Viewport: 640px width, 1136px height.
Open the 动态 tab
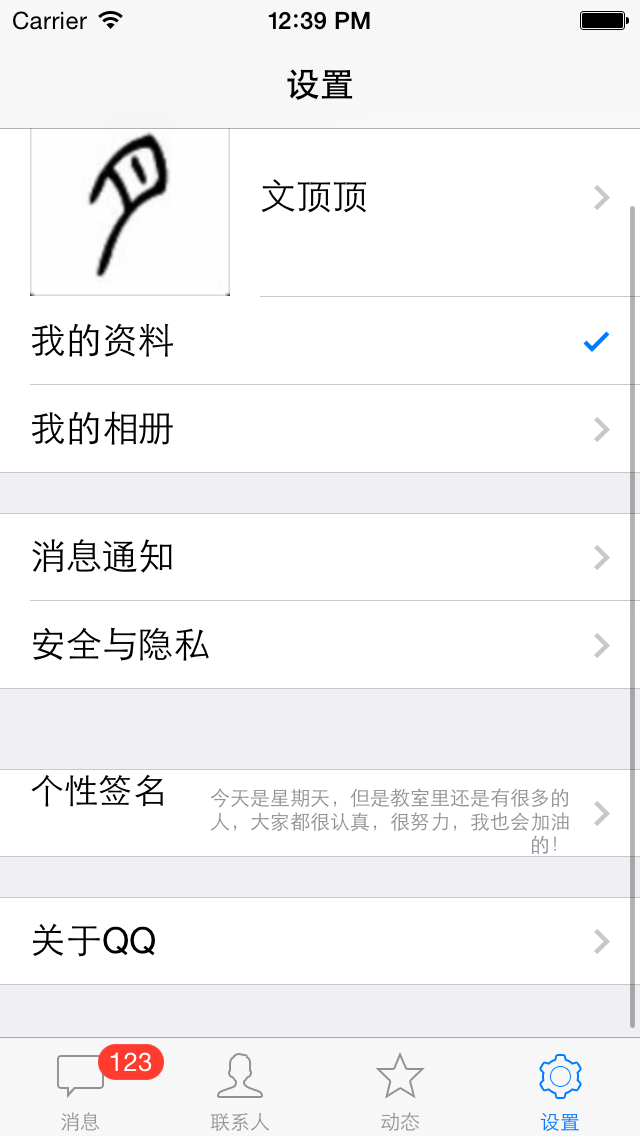pos(400,1088)
